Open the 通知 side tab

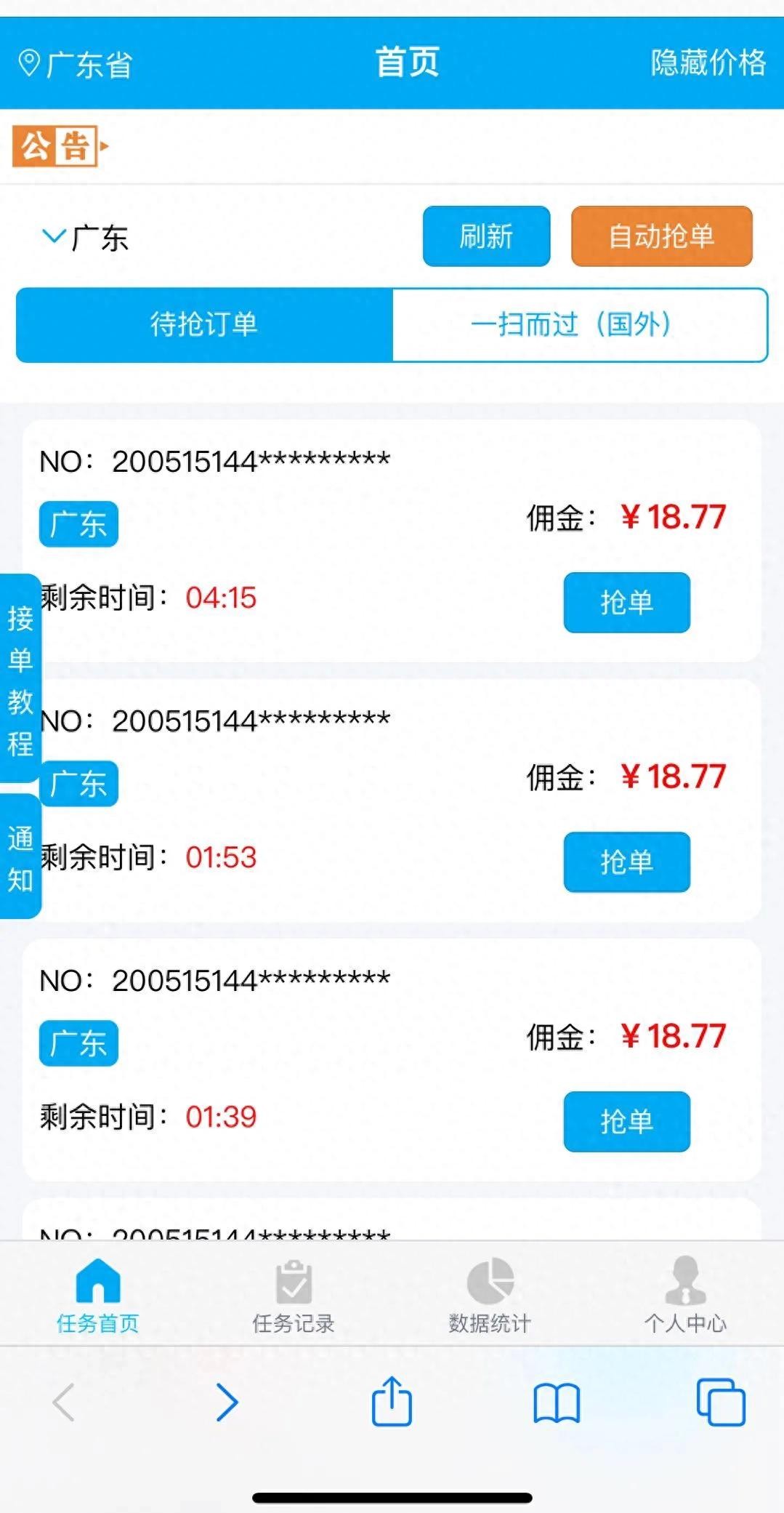tap(20, 857)
